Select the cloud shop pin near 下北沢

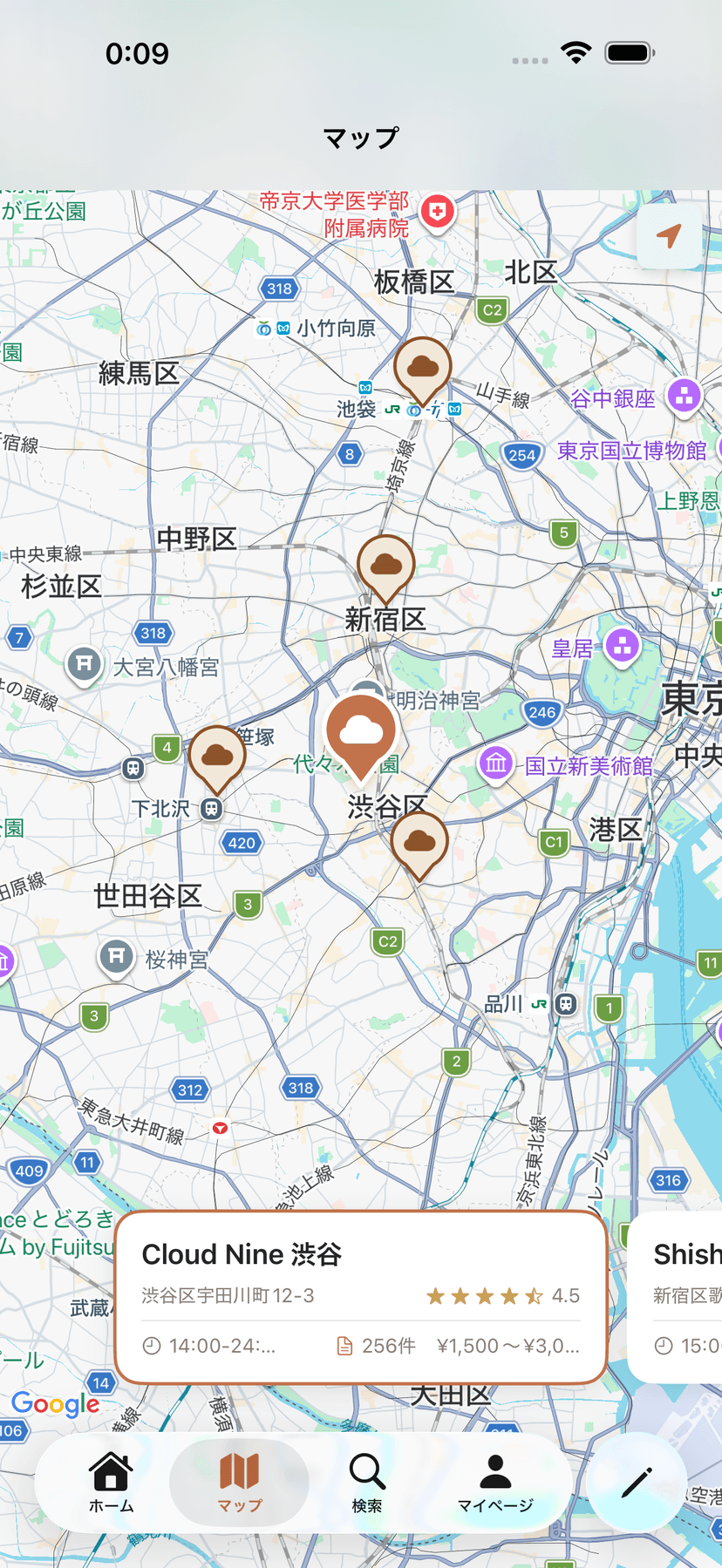pyautogui.click(x=218, y=754)
